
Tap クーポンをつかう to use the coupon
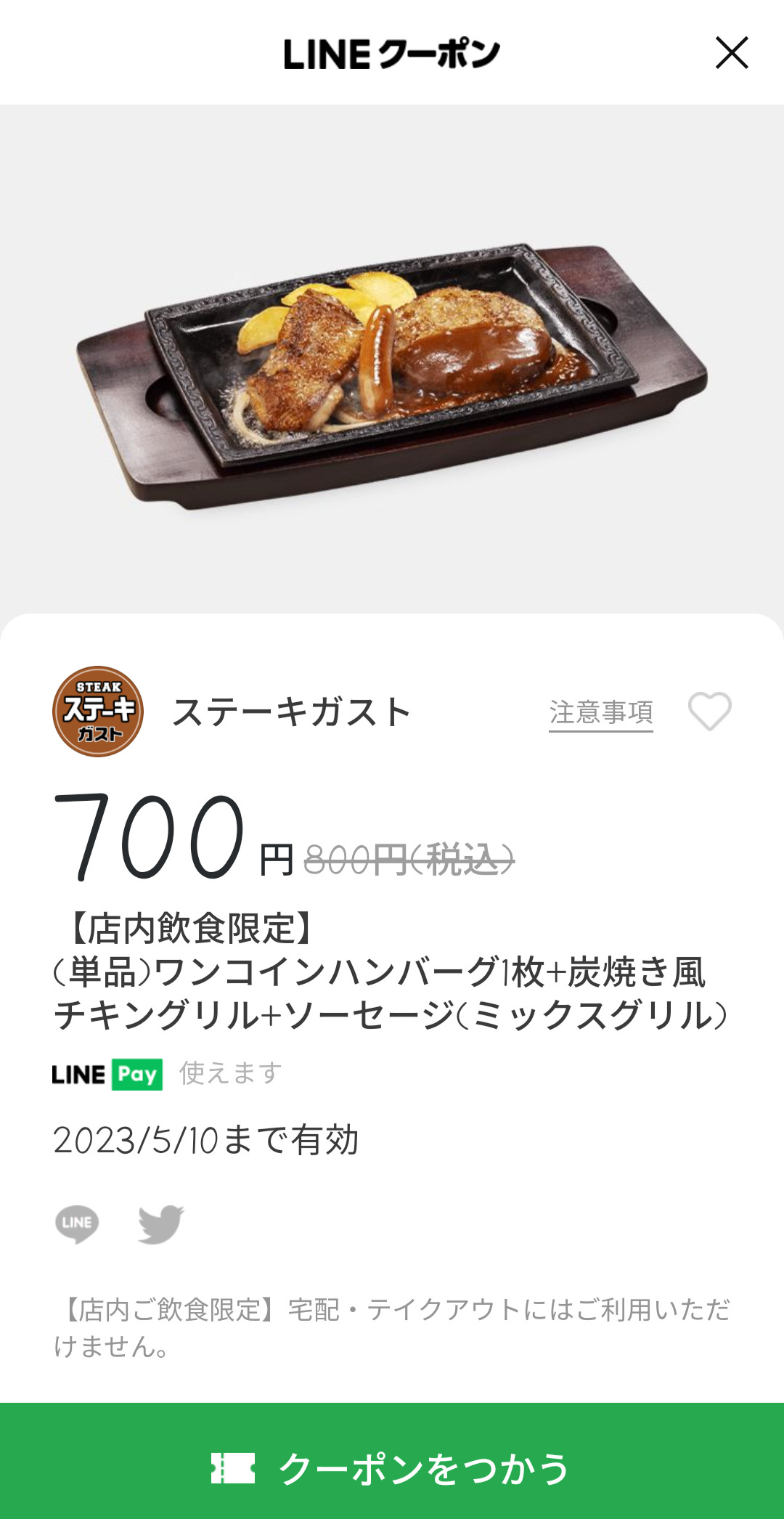[392, 1461]
